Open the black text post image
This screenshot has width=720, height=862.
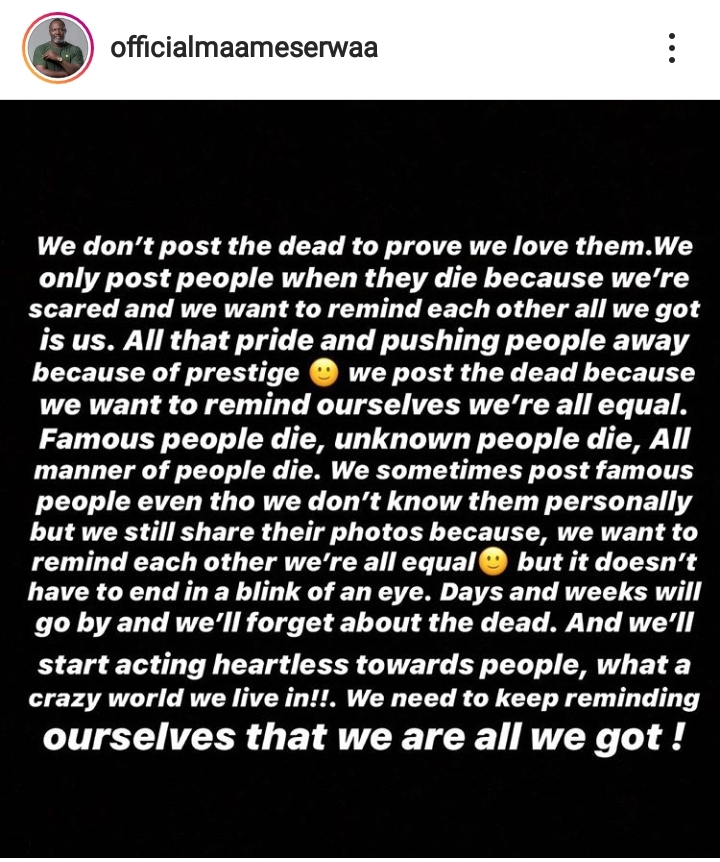(360, 480)
